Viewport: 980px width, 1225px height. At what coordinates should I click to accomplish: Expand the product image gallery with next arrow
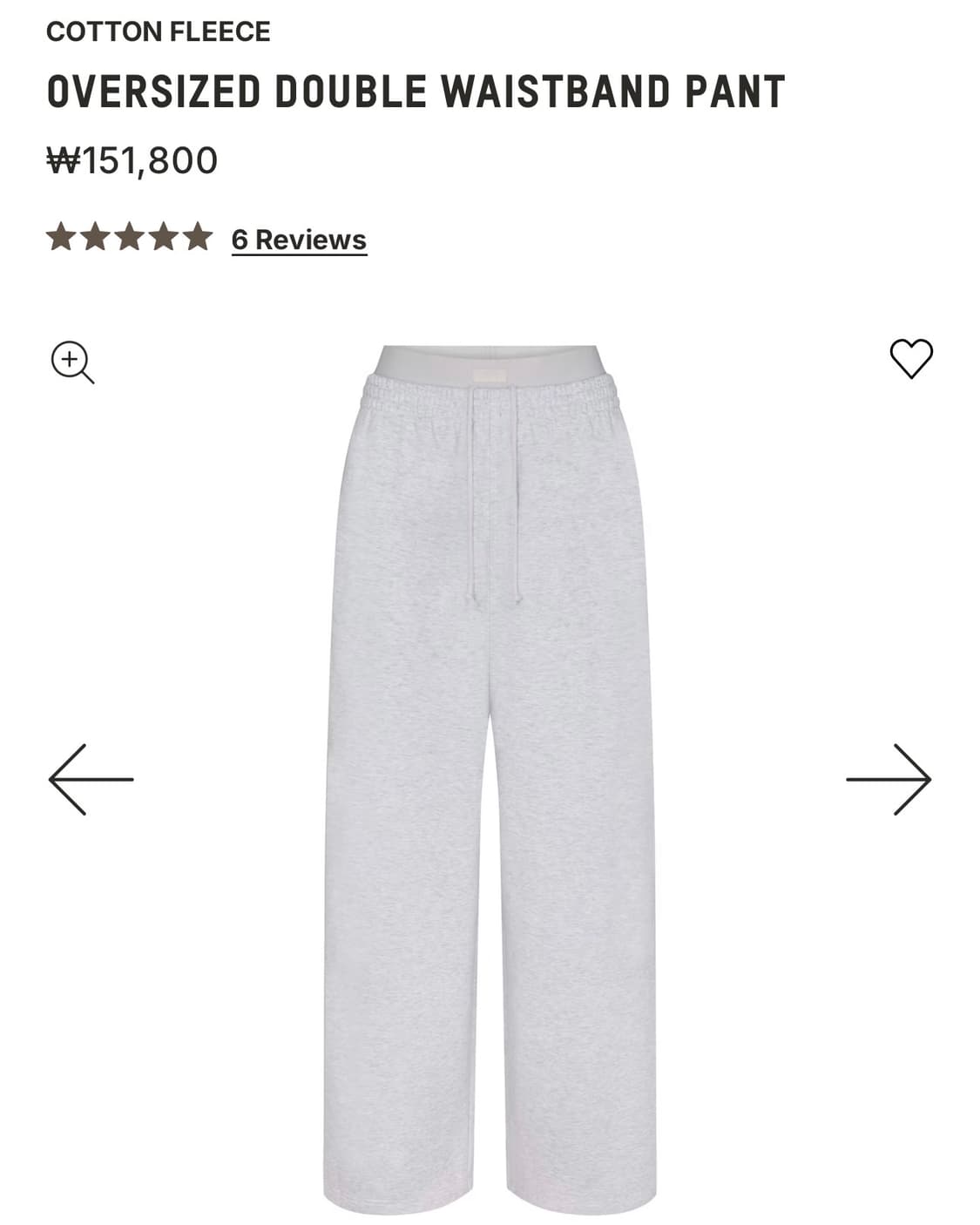tap(889, 779)
